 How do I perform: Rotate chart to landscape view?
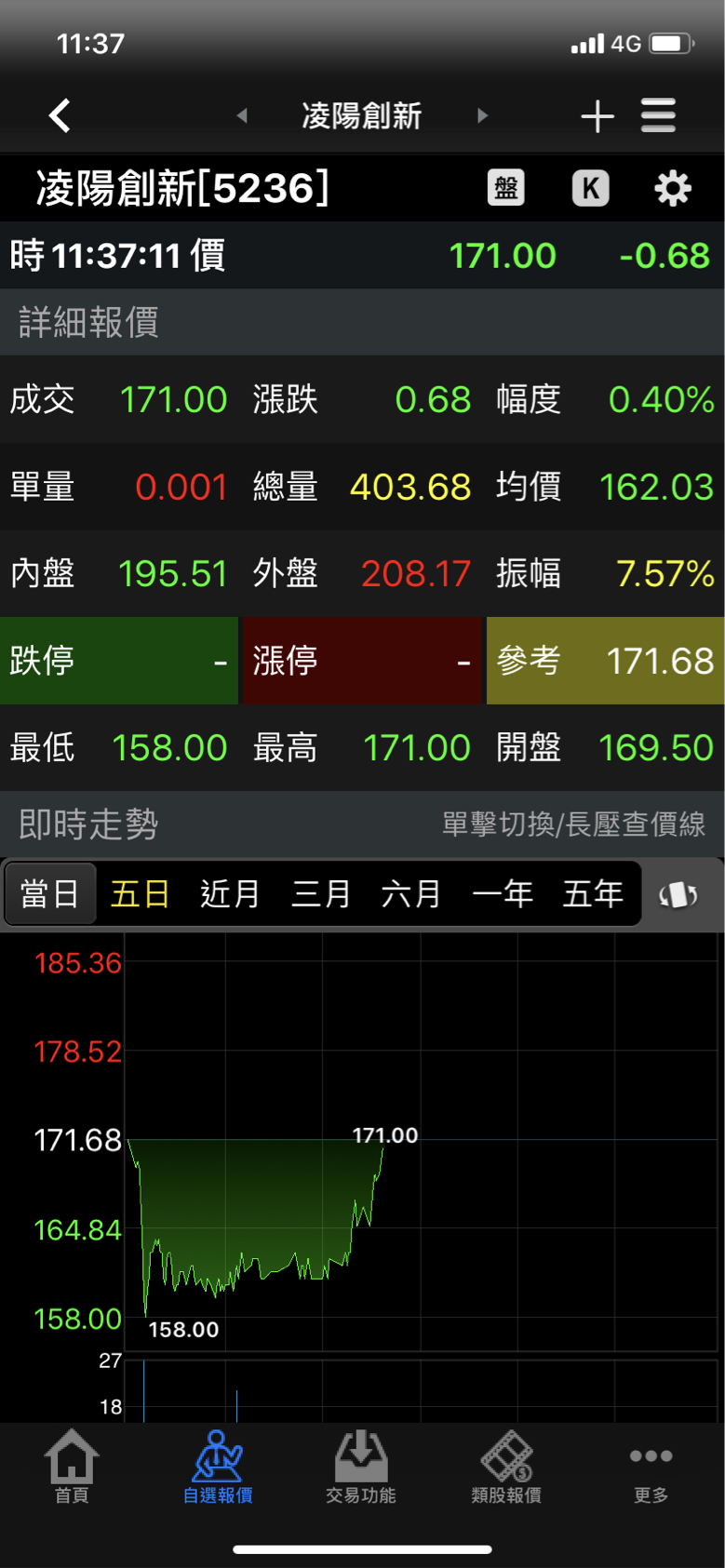678,895
